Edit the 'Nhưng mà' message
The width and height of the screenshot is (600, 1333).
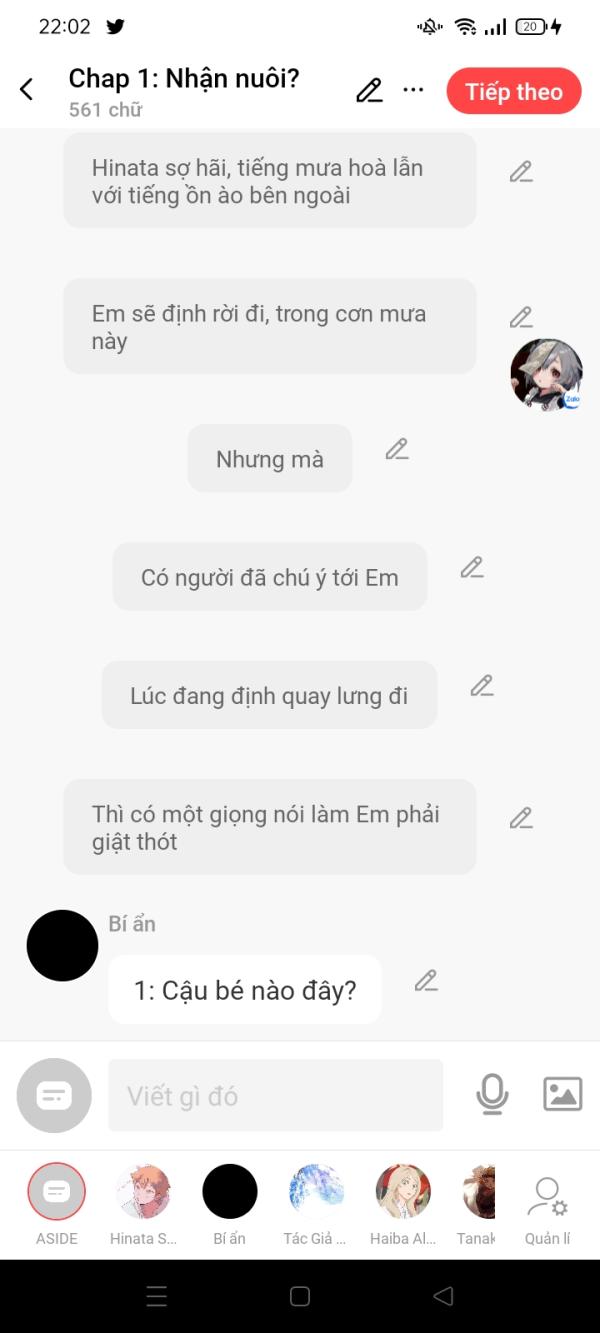pos(397,450)
